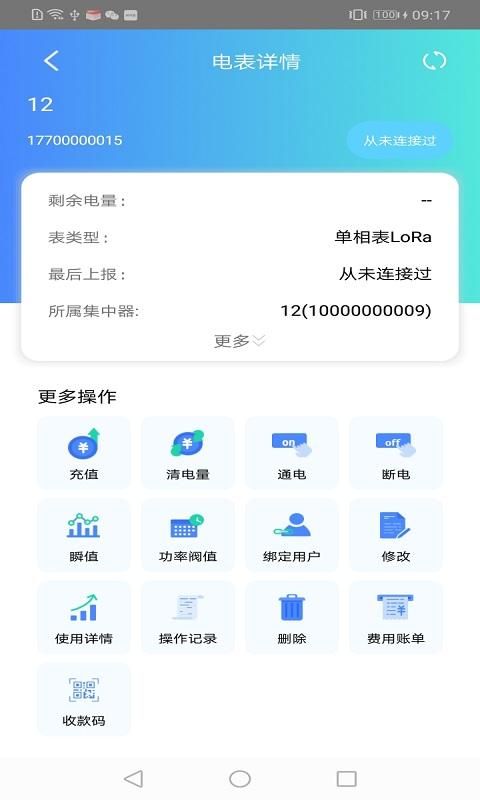480x800 pixels.
Task: Open 充值 recharge option
Action: pyautogui.click(x=84, y=453)
